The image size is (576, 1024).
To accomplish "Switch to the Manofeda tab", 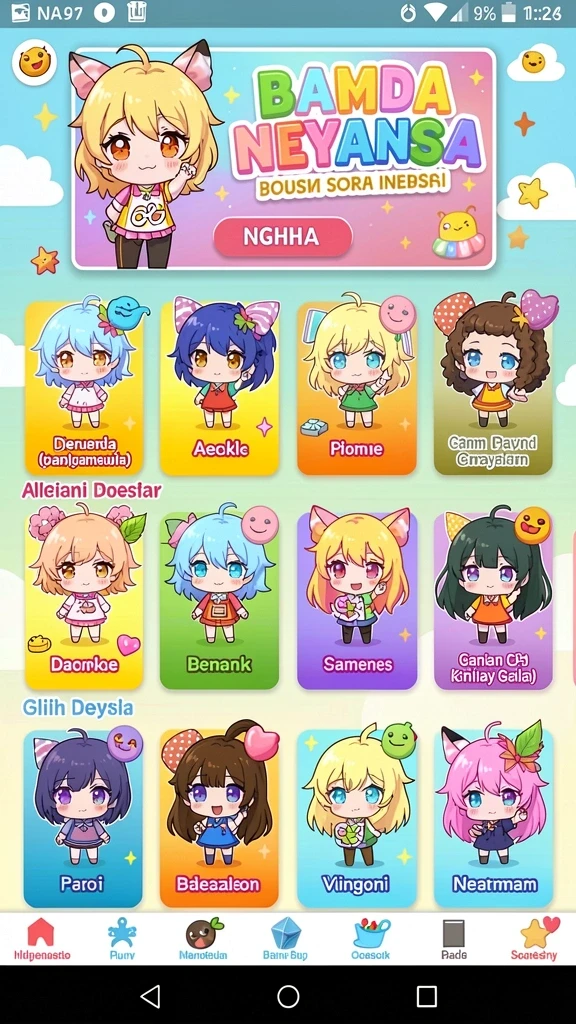I will 203,939.
